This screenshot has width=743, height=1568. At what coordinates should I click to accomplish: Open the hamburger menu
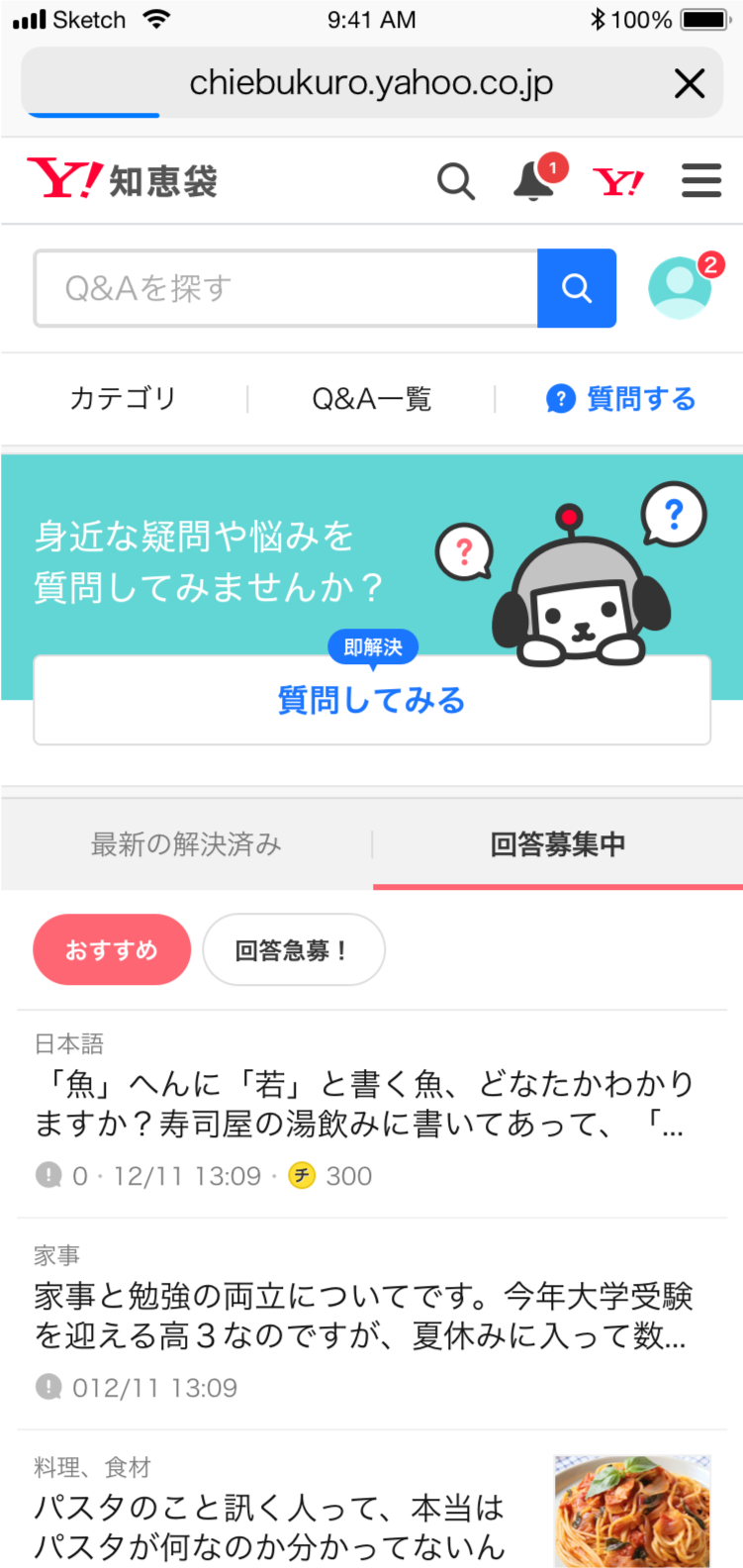(x=701, y=181)
